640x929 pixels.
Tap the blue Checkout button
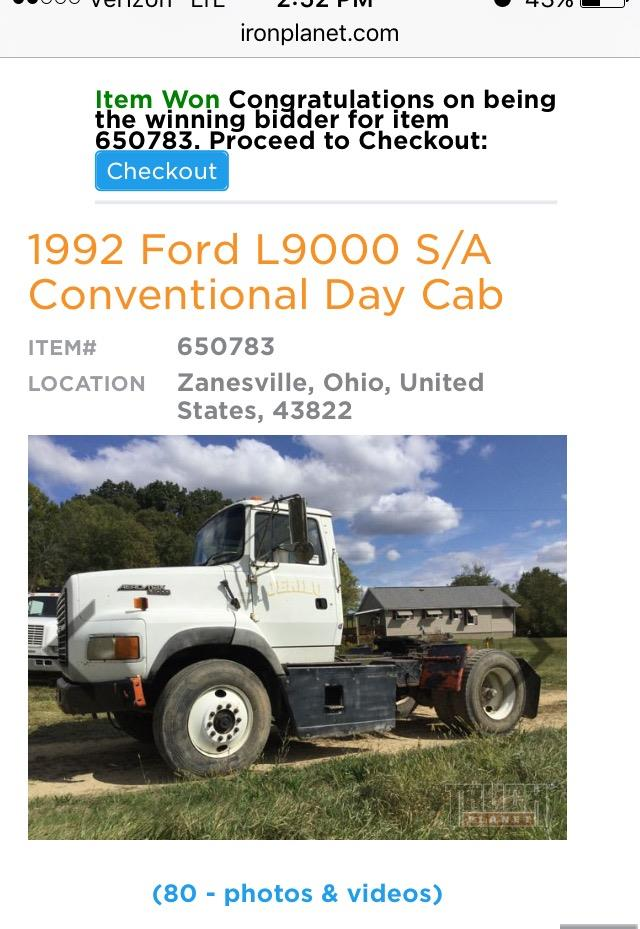click(x=161, y=171)
